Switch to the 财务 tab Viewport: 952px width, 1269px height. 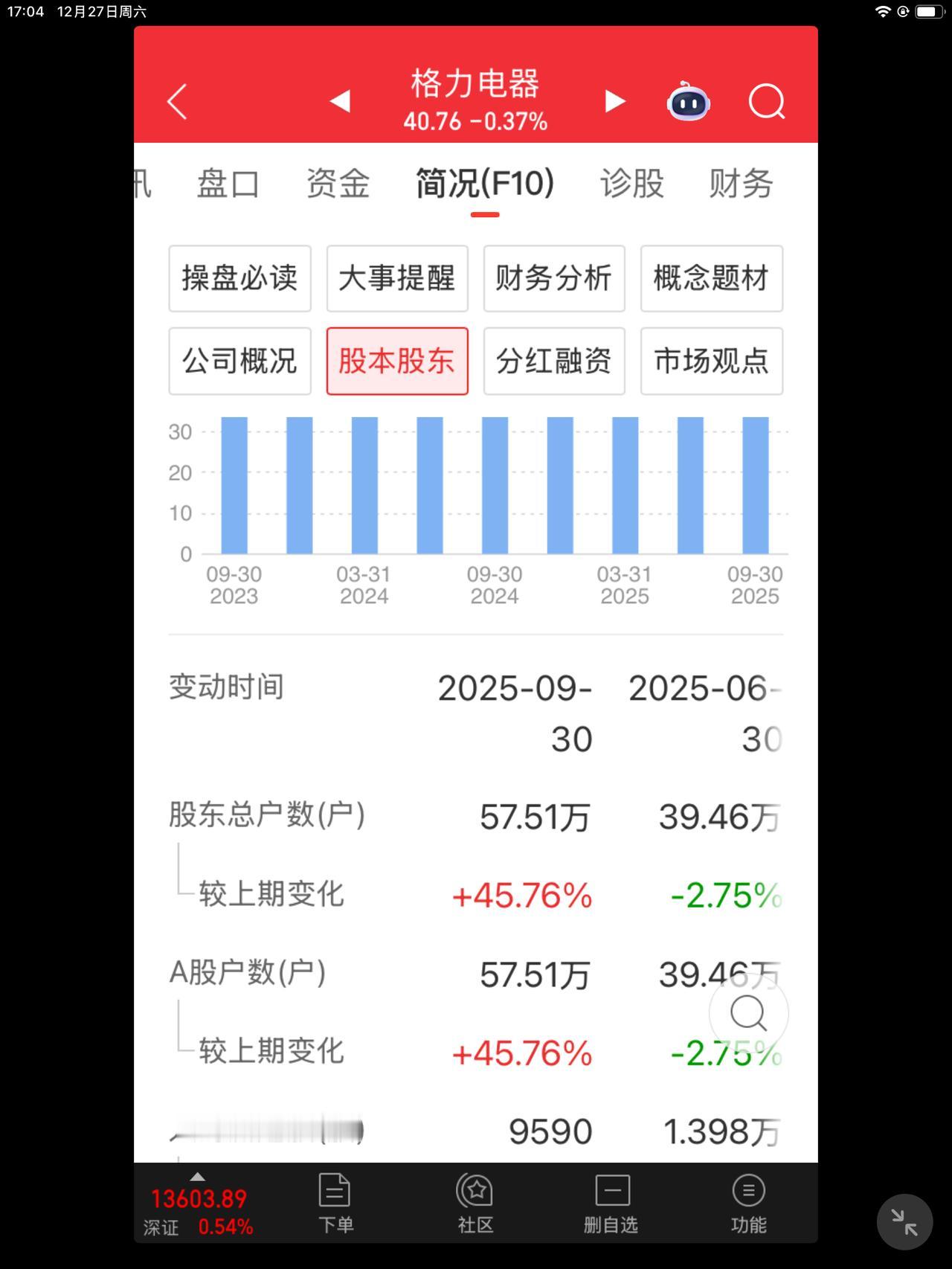pos(741,183)
